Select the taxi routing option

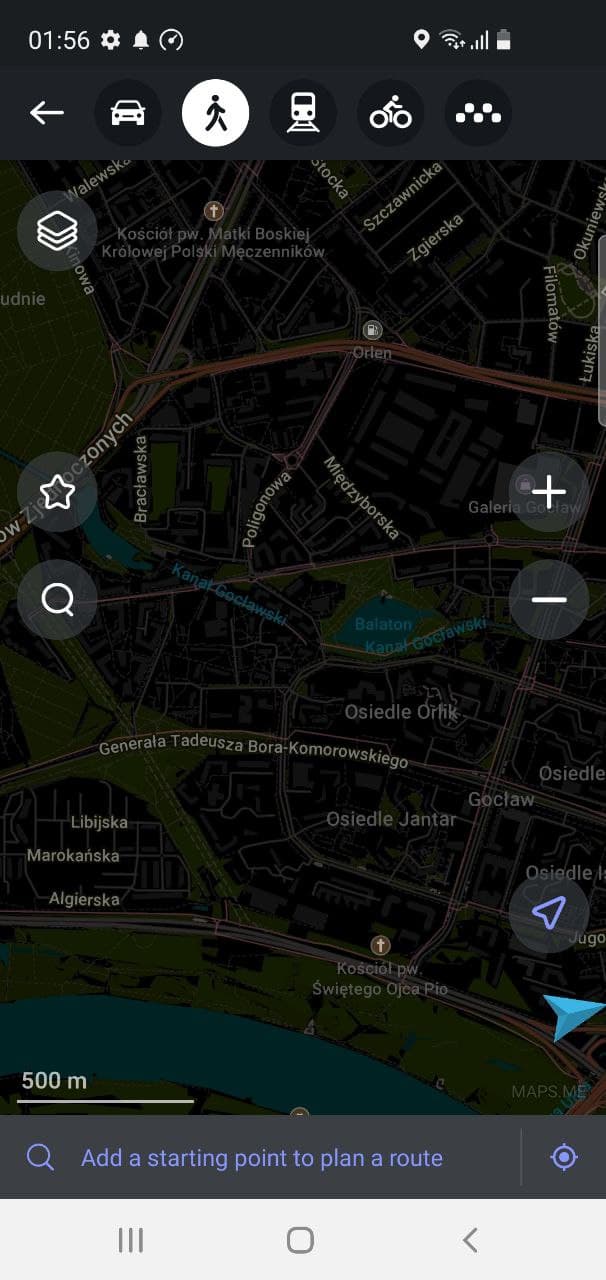click(x=478, y=113)
